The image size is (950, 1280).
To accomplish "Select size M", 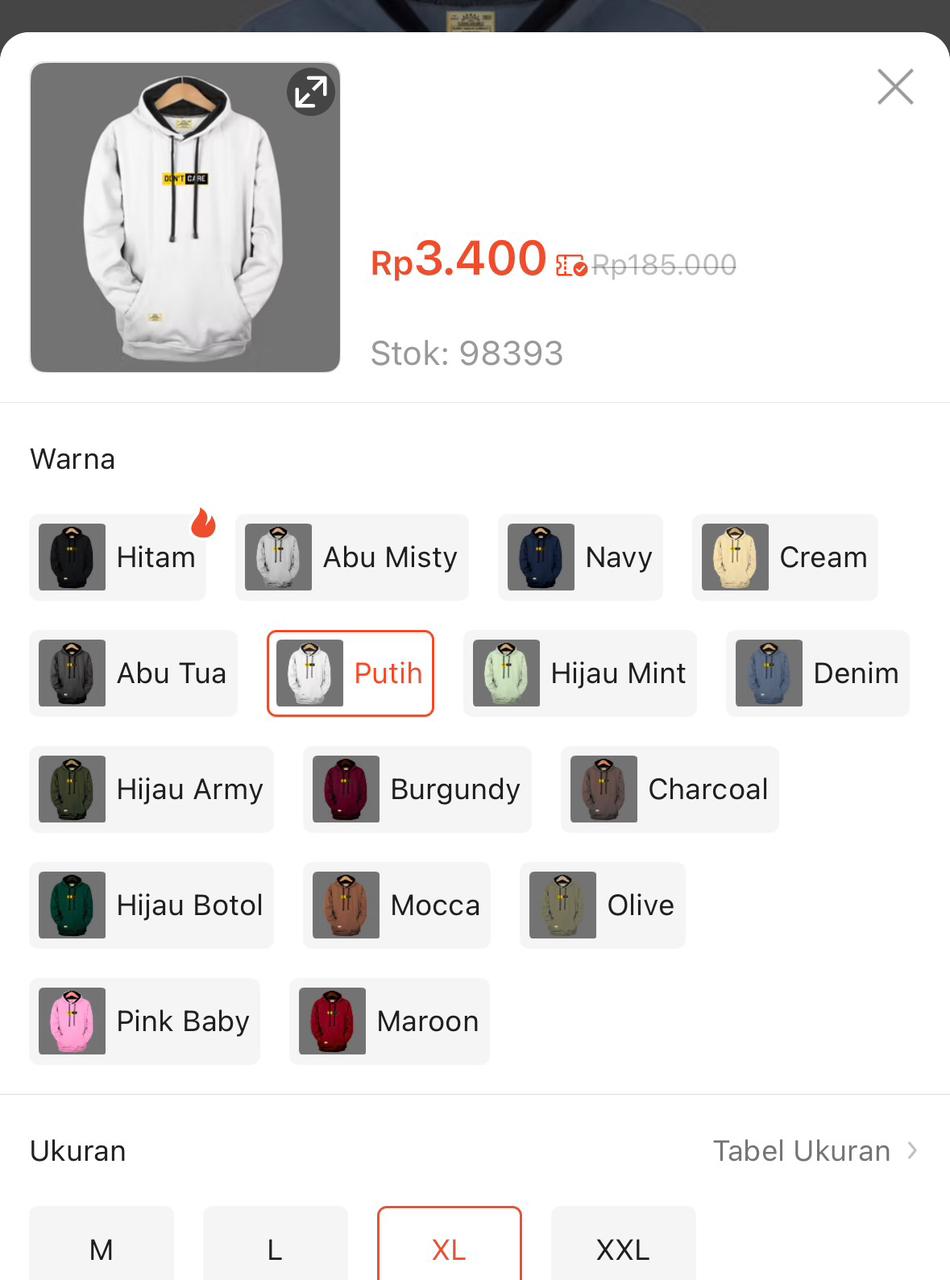I will pos(101,1249).
